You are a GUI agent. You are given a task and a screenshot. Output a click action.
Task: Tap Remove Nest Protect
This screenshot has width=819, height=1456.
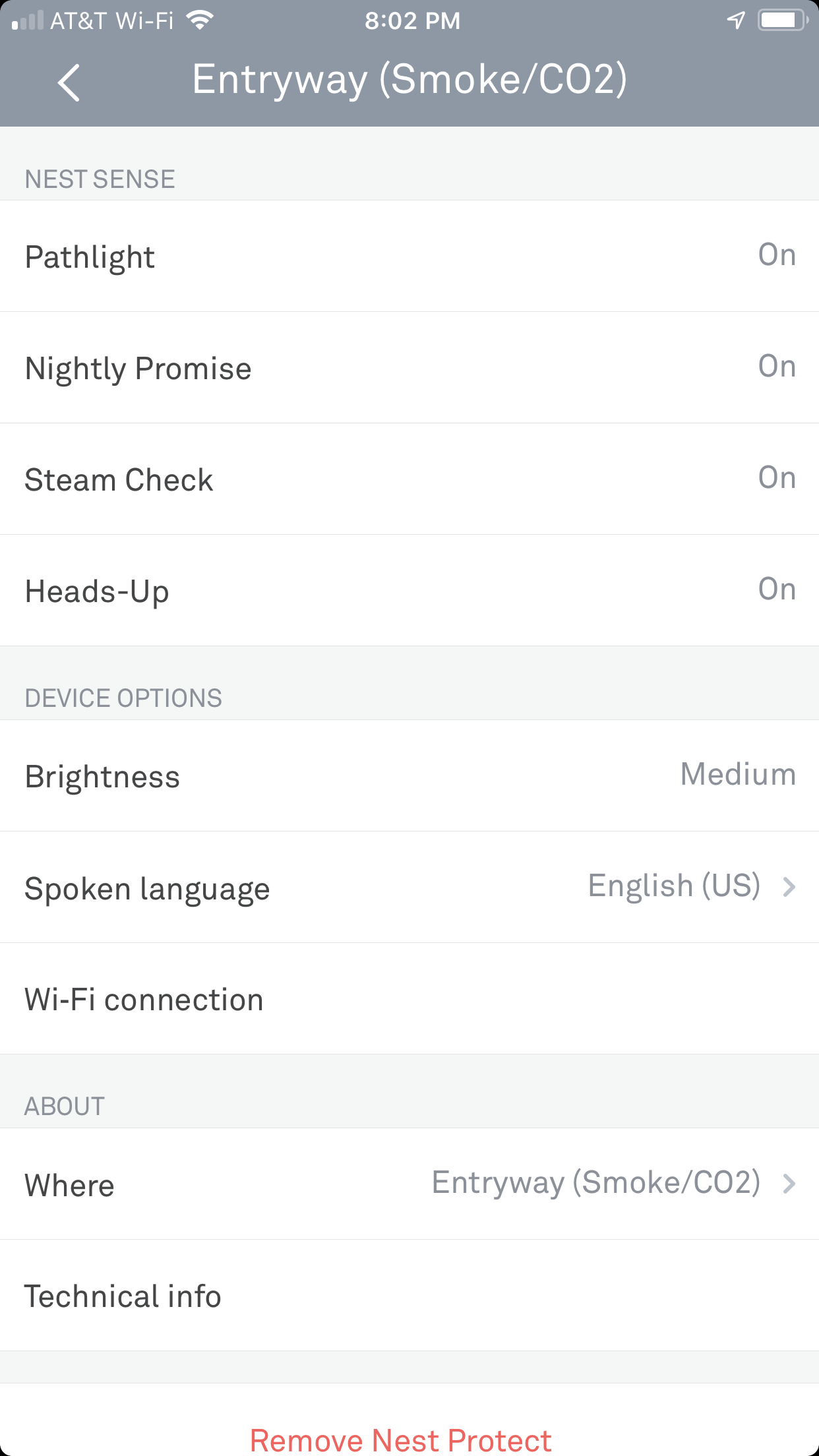pos(400,1440)
